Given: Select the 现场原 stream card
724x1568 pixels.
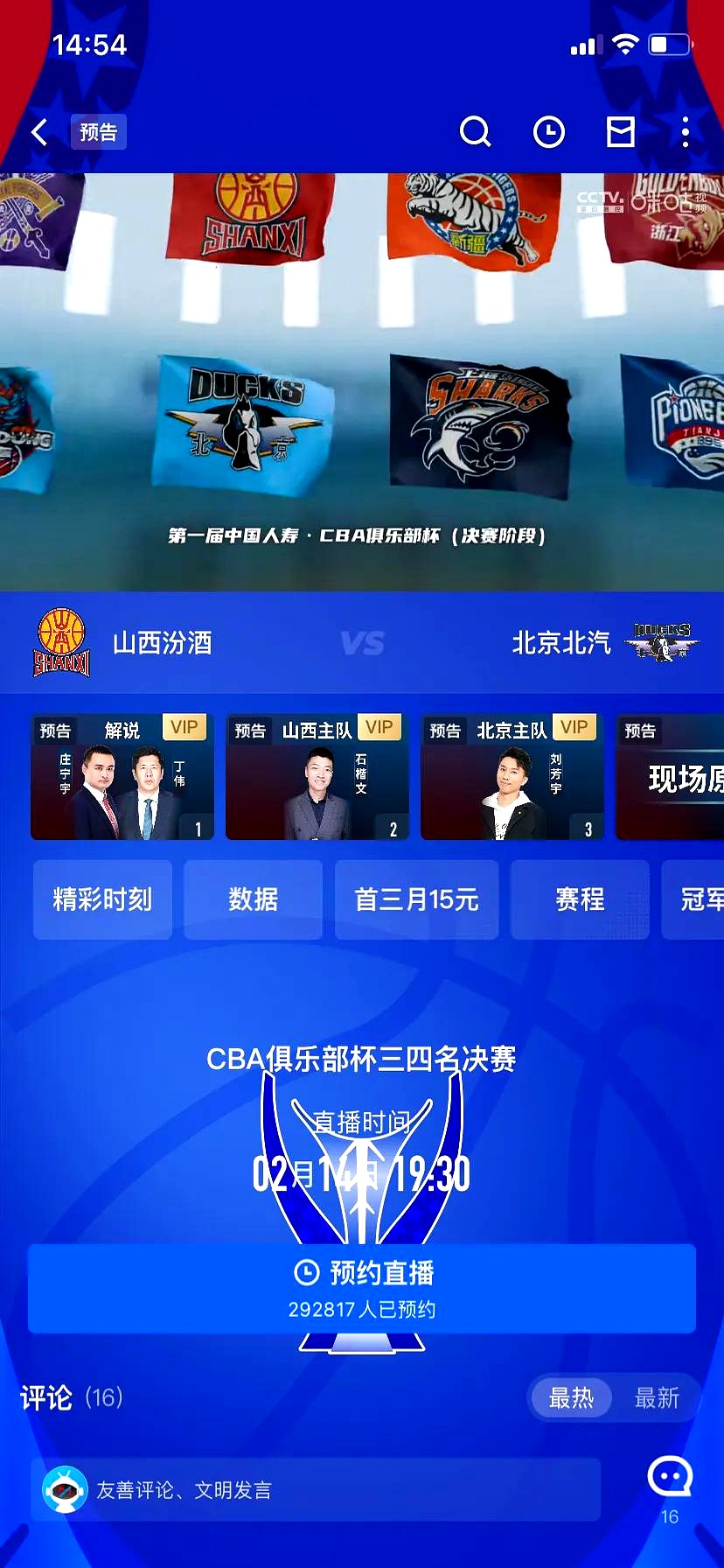Looking at the screenshot, I should pyautogui.click(x=671, y=777).
